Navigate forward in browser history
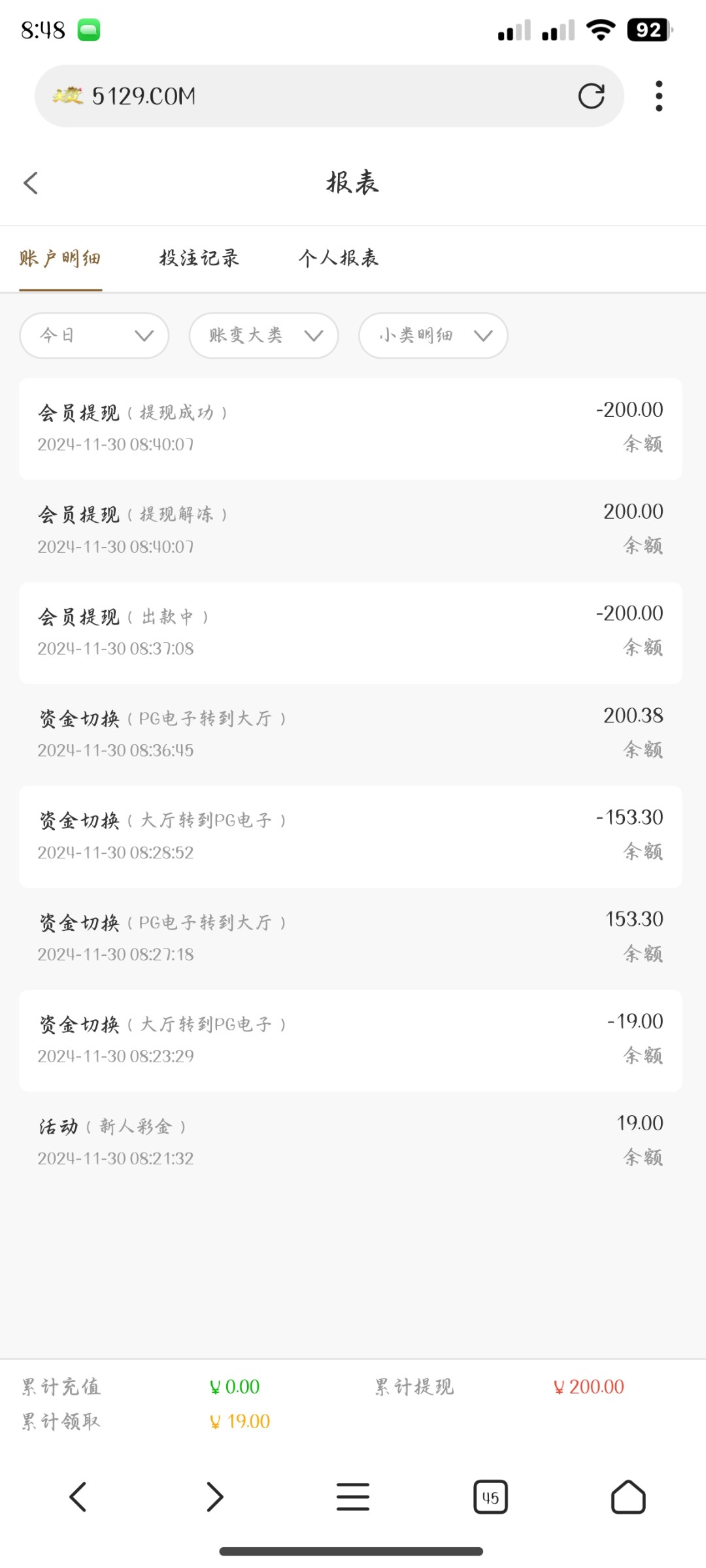 pyautogui.click(x=215, y=1497)
